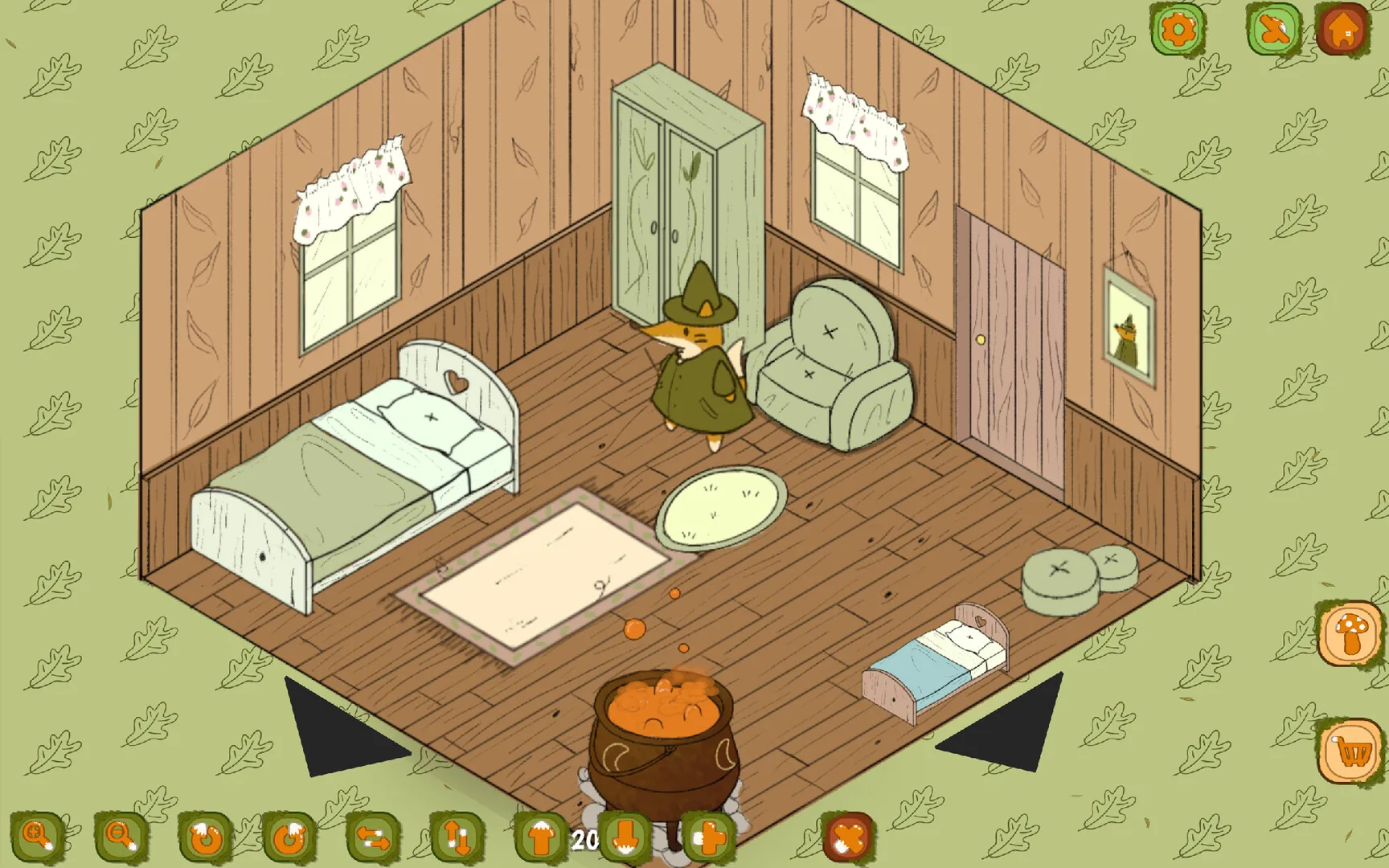Rotate the item clockwise
Image resolution: width=1389 pixels, height=868 pixels.
pyautogui.click(x=288, y=837)
